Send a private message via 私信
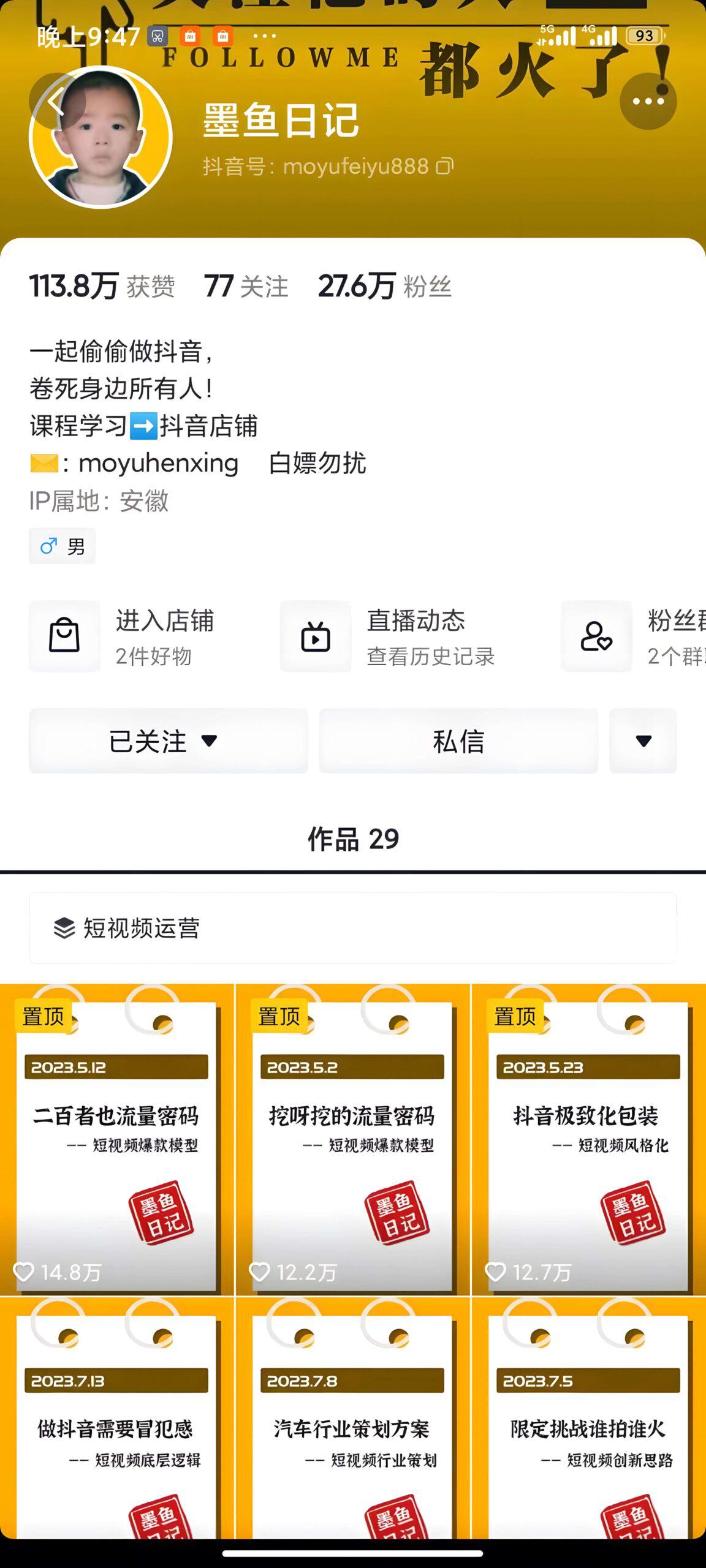This screenshot has width=706, height=1568. pos(458,741)
